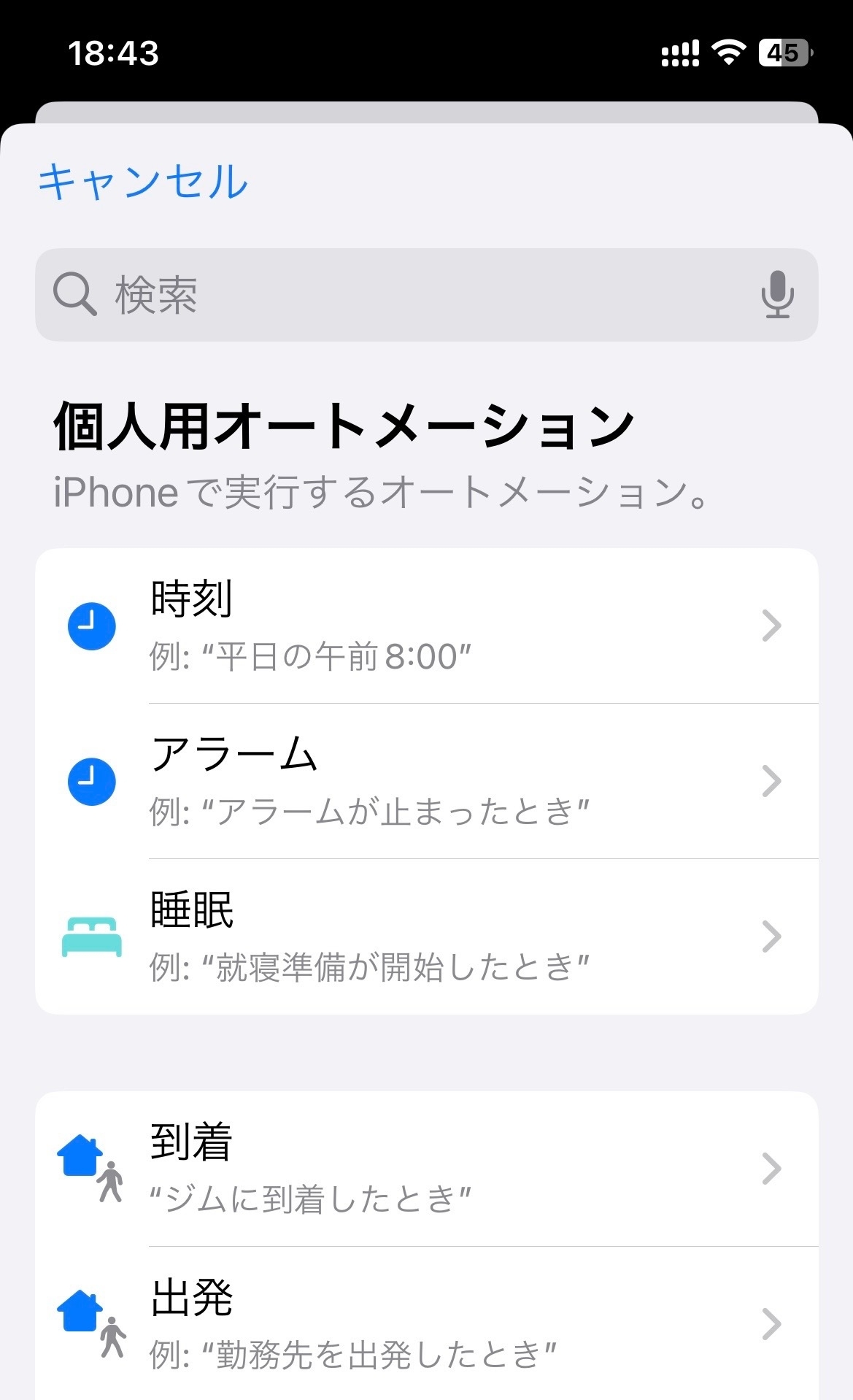Viewport: 853px width, 1400px height.
Task: Tap キャンセル to close this sheet
Action: point(143,181)
